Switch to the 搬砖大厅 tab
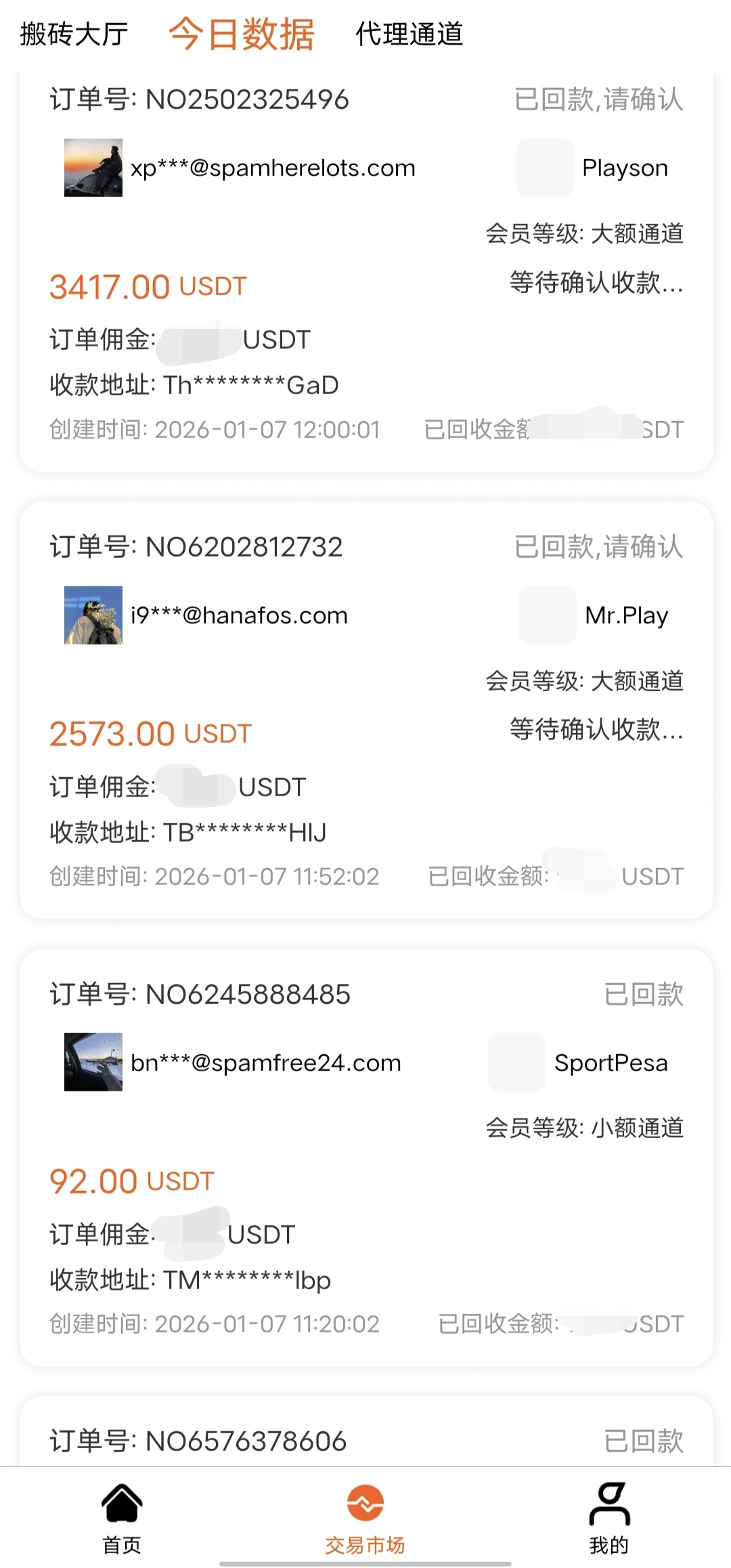This screenshot has width=731, height=1568. pyautogui.click(x=74, y=34)
